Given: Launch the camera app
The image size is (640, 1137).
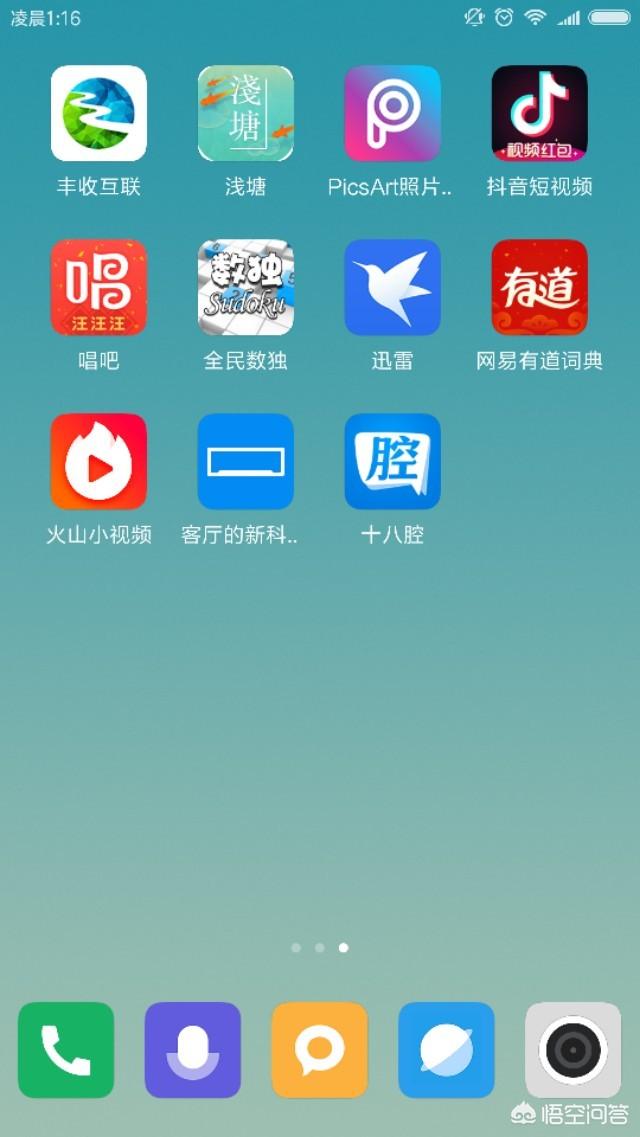Looking at the screenshot, I should click(573, 1050).
